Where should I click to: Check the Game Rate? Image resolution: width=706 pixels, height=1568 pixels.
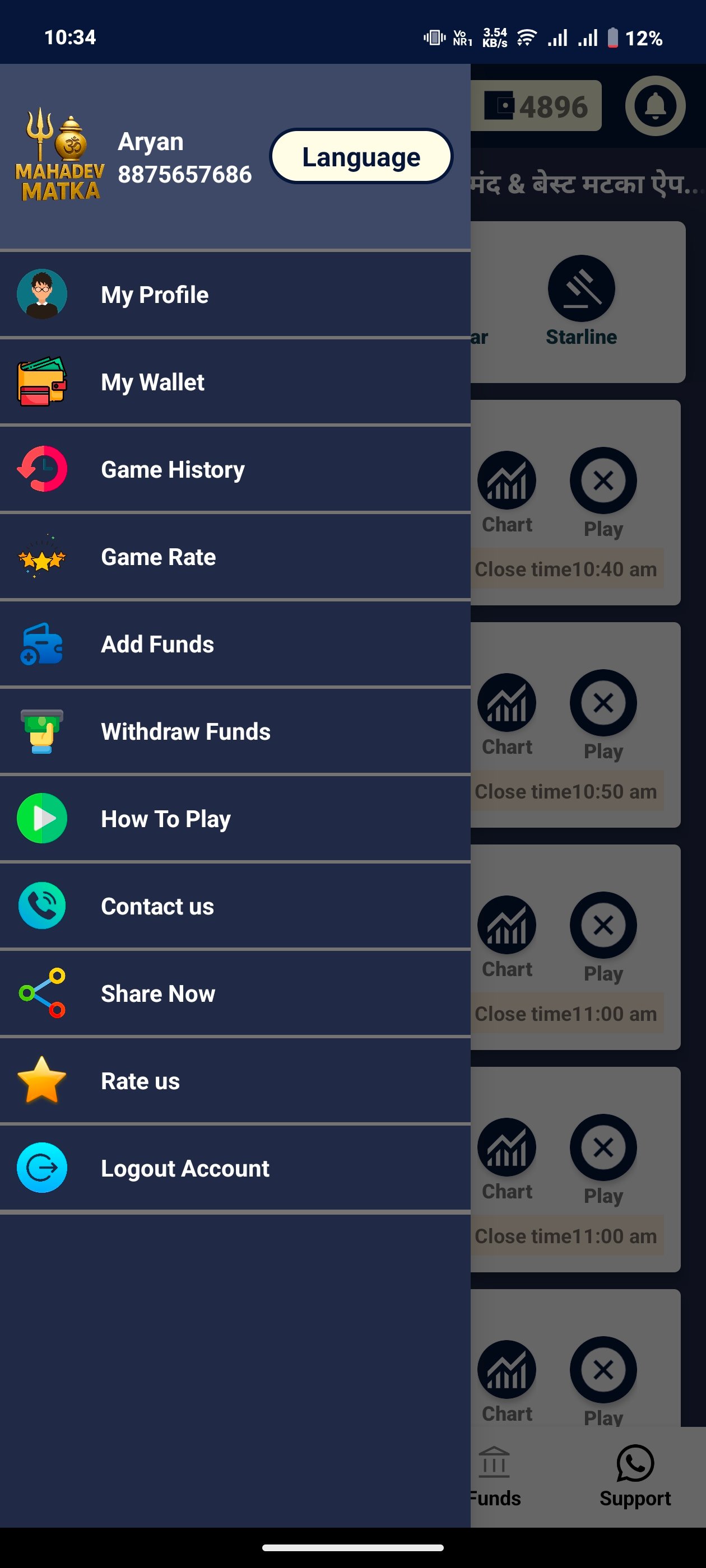235,557
